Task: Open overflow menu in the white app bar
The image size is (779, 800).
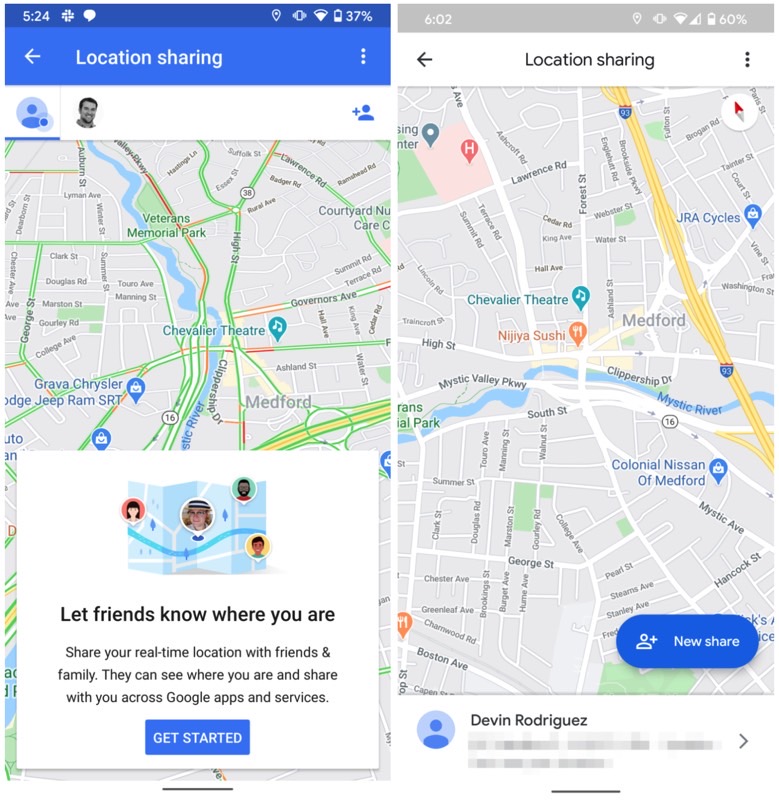Action: [x=746, y=60]
